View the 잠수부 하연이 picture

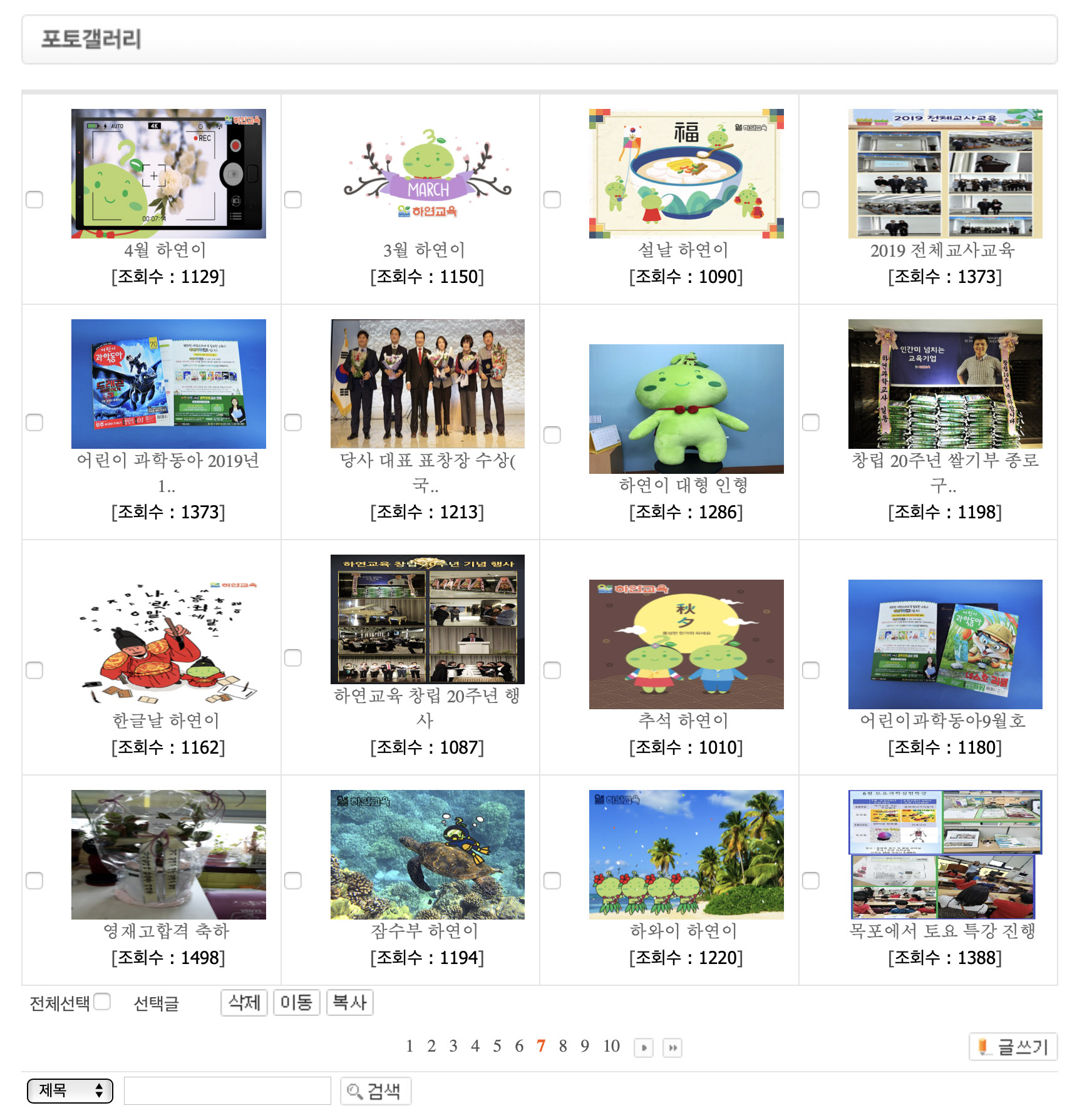coord(427,854)
